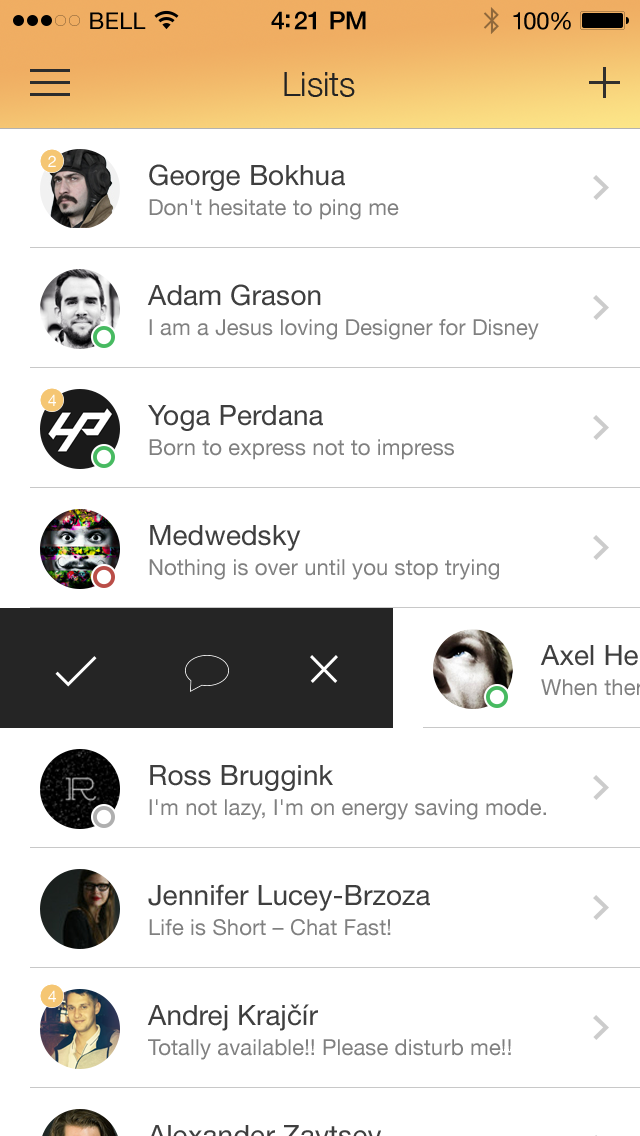Screen dimensions: 640x1136
Task: Open Adam Grason's row
Action: 330,309
